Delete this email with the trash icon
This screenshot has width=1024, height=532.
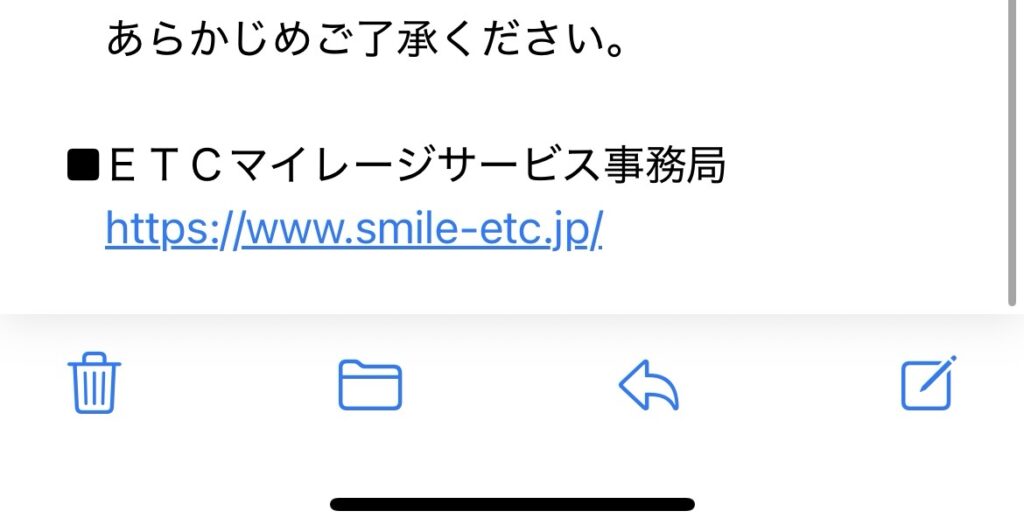[x=94, y=384]
